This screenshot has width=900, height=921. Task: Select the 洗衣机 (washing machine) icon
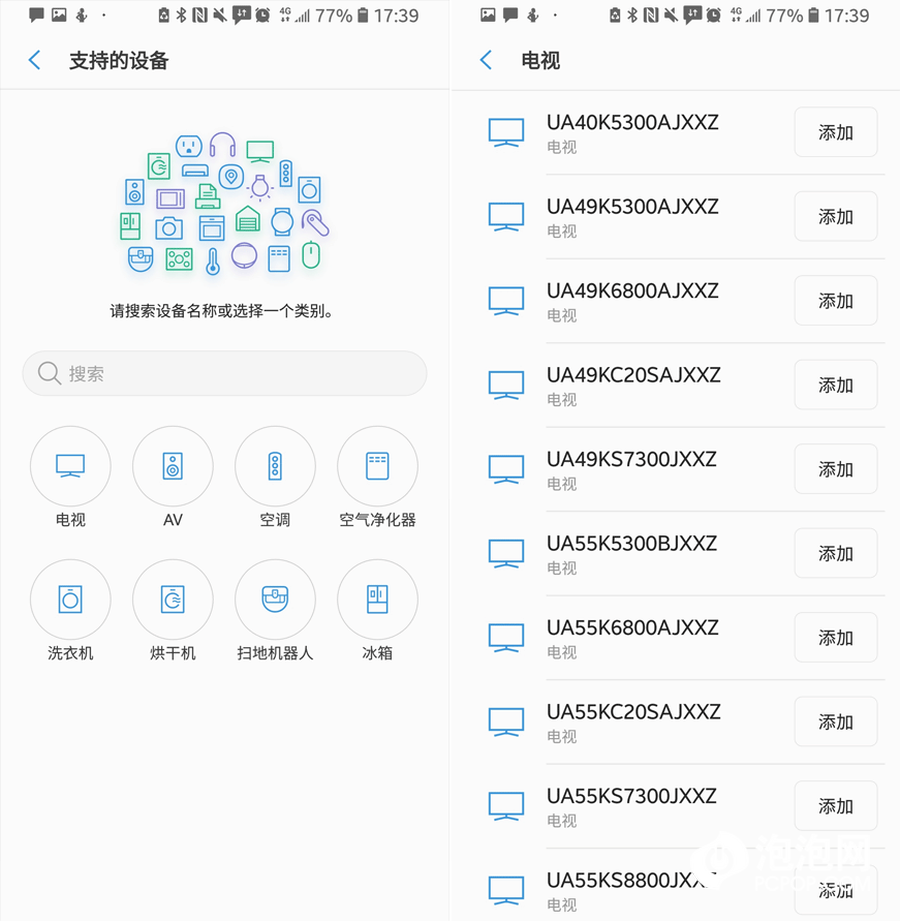pos(70,598)
